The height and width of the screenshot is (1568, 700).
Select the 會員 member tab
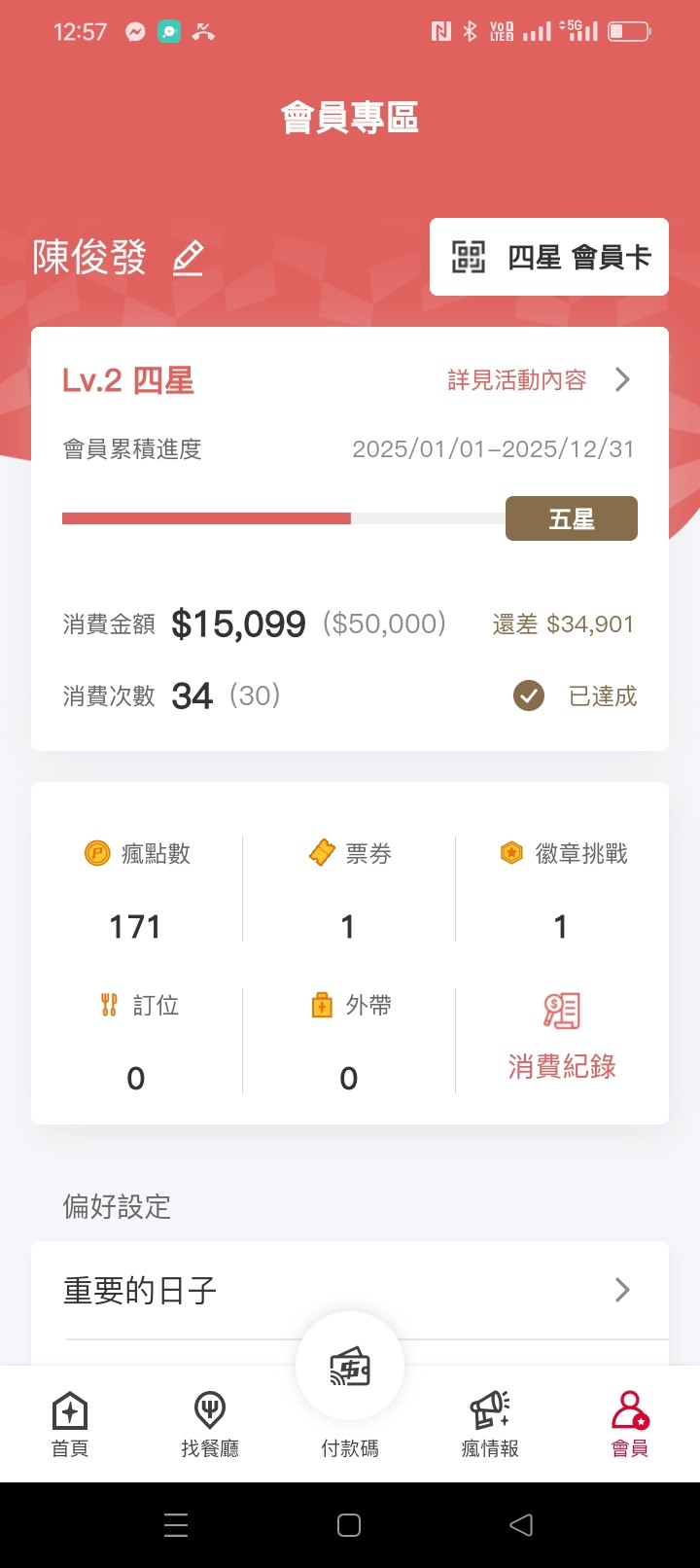click(x=630, y=1424)
